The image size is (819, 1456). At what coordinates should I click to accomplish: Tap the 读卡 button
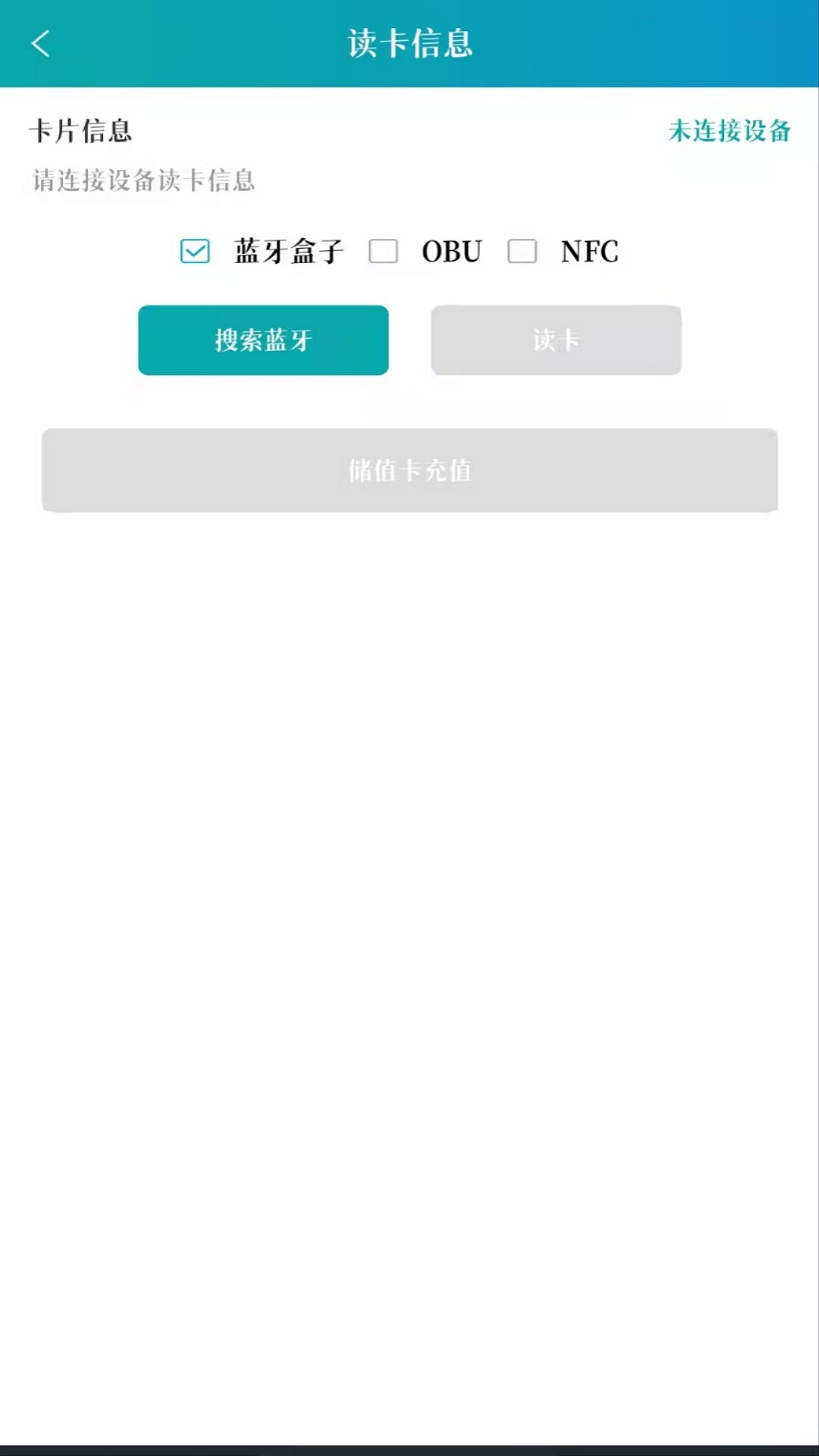(556, 340)
